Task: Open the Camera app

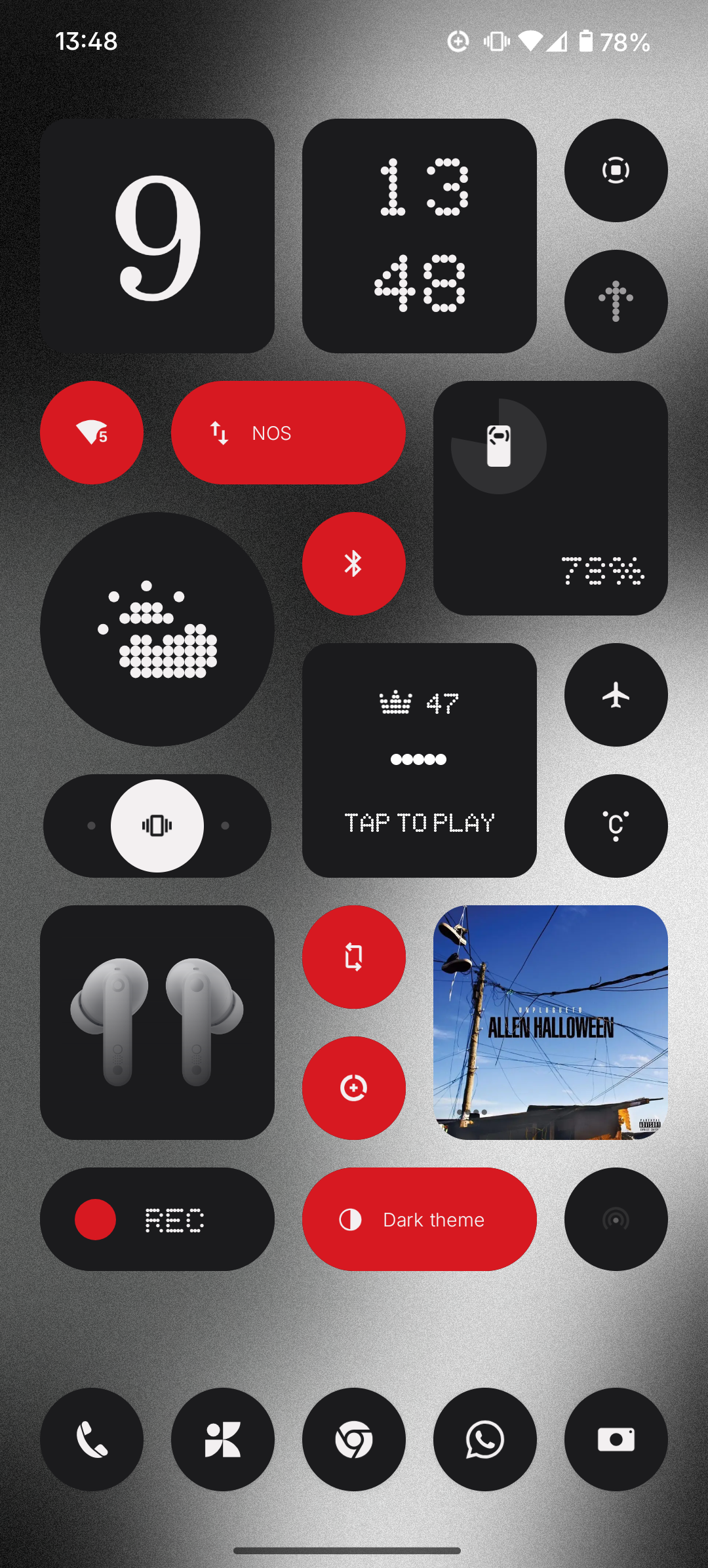Action: coord(616,1440)
